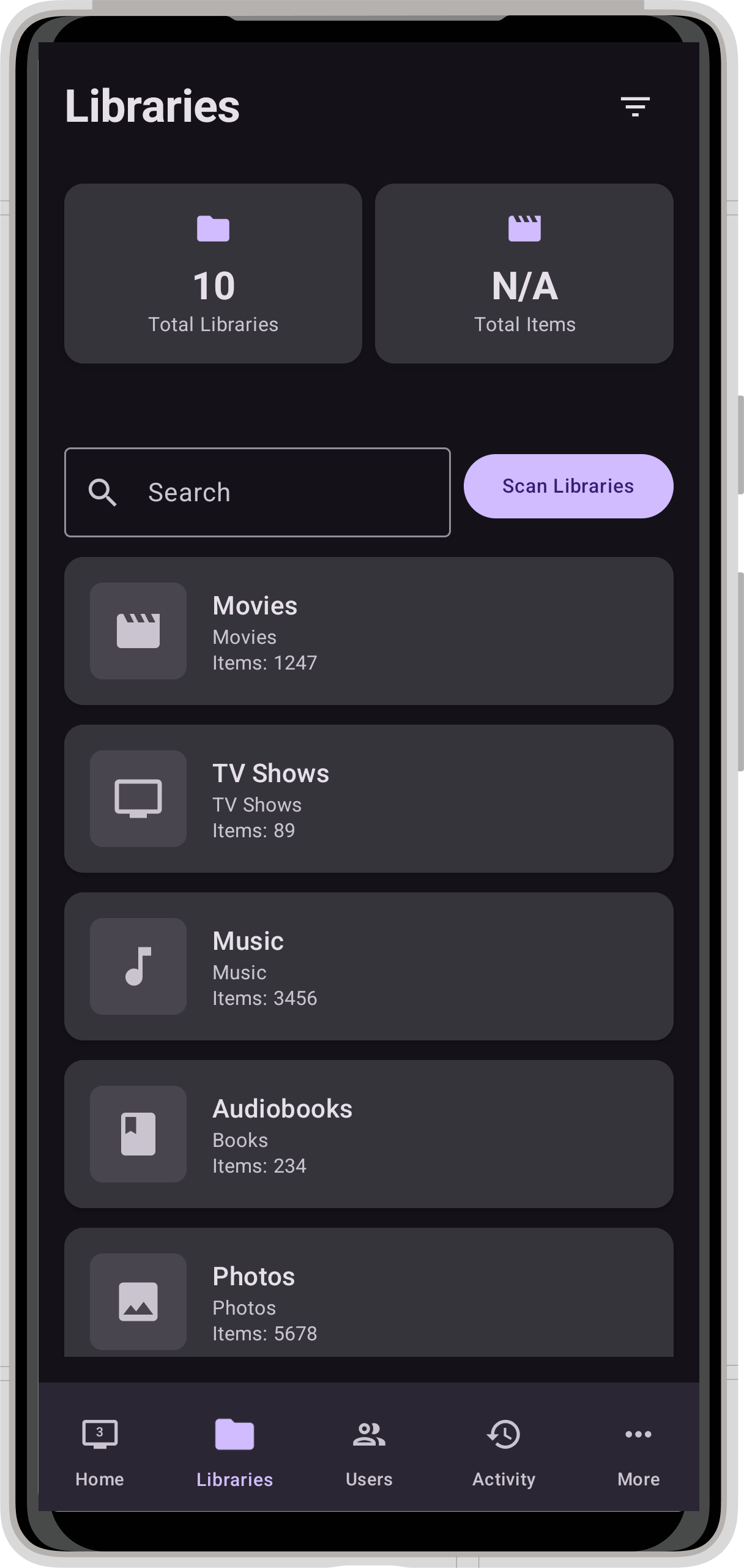Tap the Search field
This screenshot has width=744, height=1568.
tap(258, 492)
